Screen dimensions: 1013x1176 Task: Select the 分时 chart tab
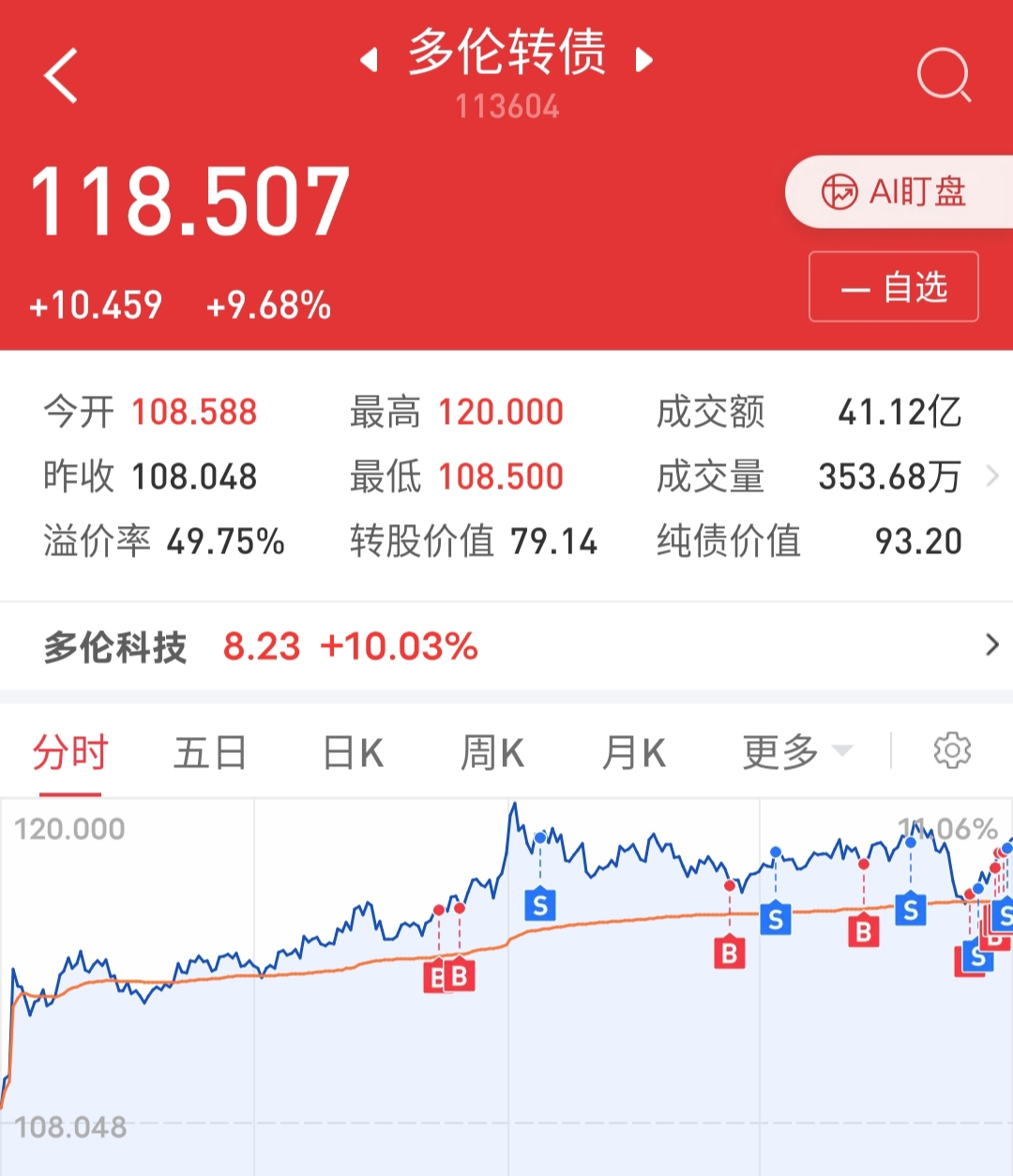tap(70, 753)
